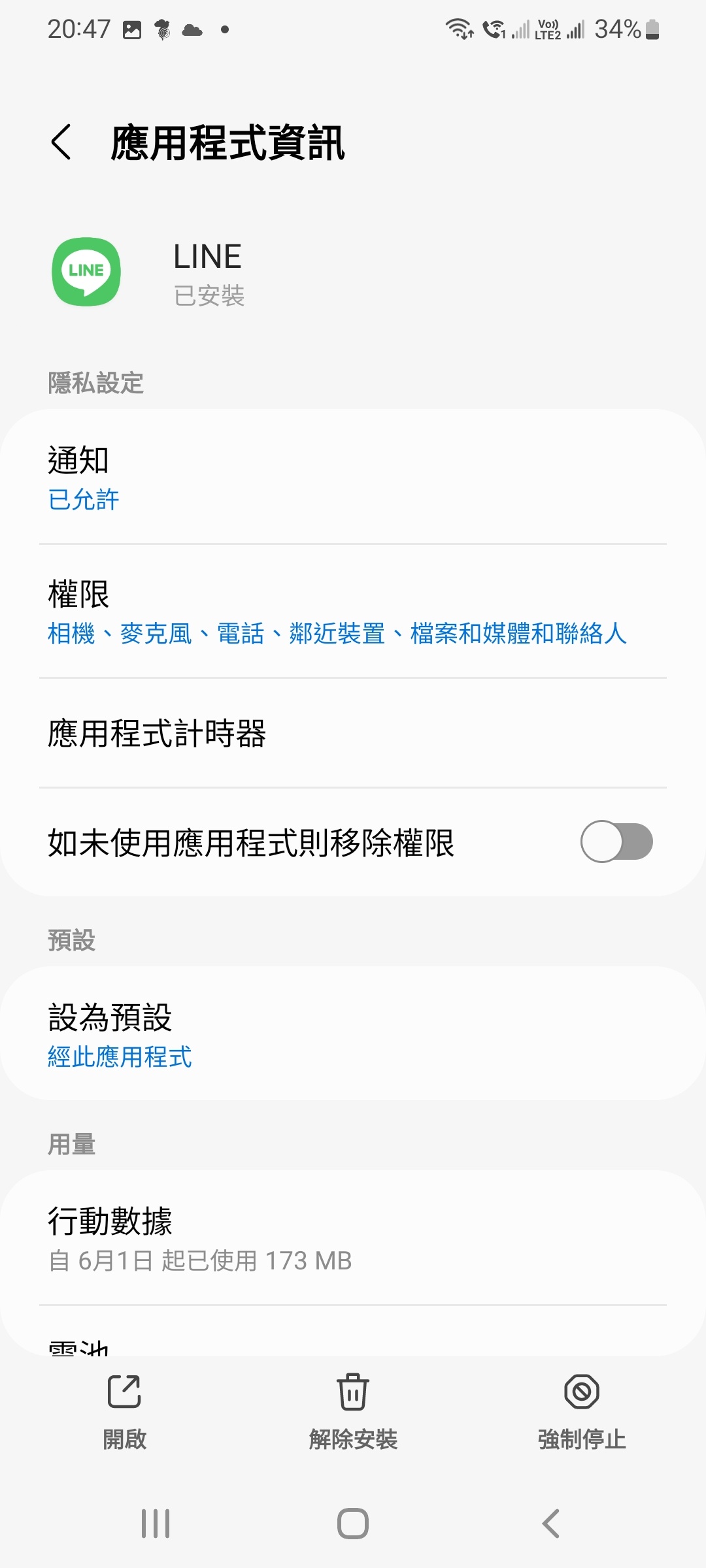Open the 通知 settings for LINE
Screen dimensions: 706x1568
tap(353, 478)
